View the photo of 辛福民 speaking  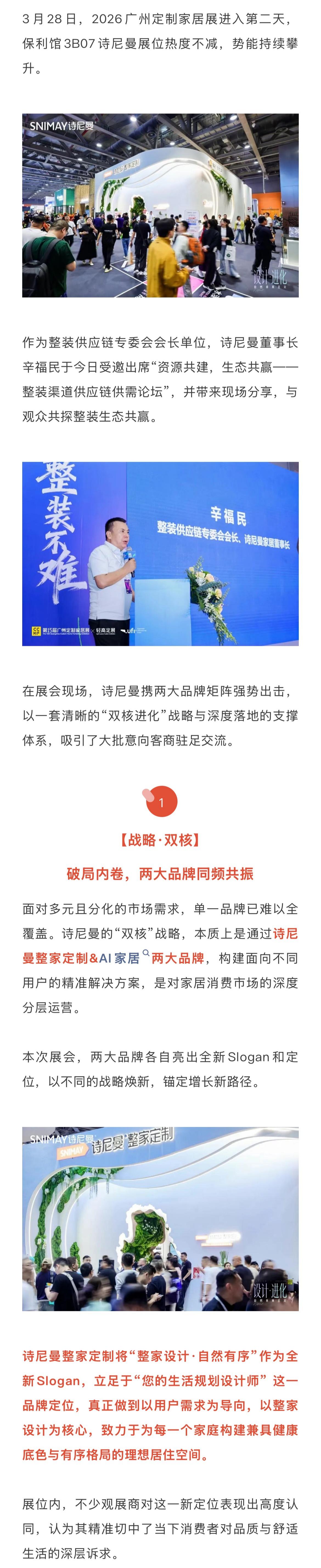160,553
